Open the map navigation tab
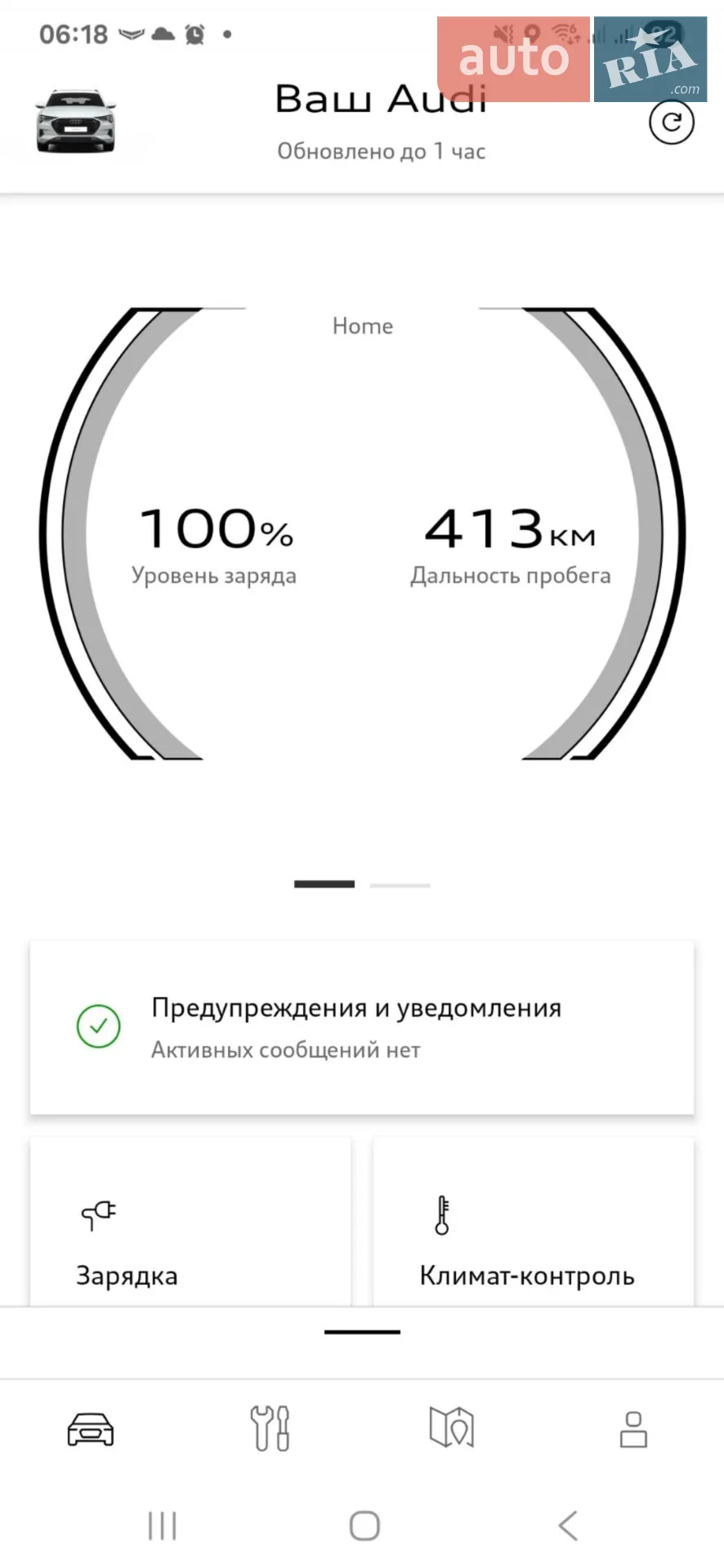This screenshot has height=1568, width=724. pyautogui.click(x=452, y=1428)
